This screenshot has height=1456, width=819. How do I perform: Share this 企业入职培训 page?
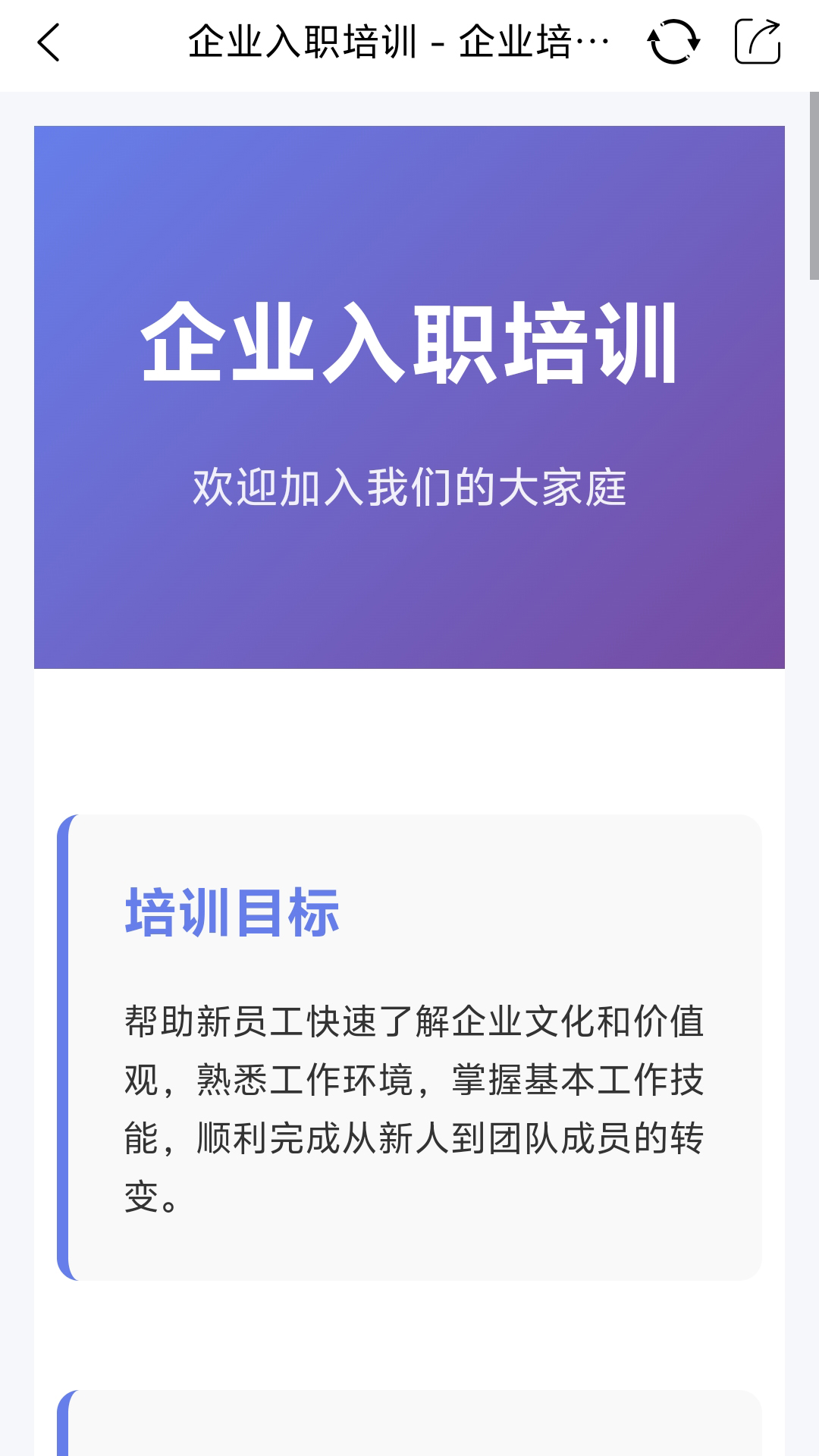click(x=757, y=42)
